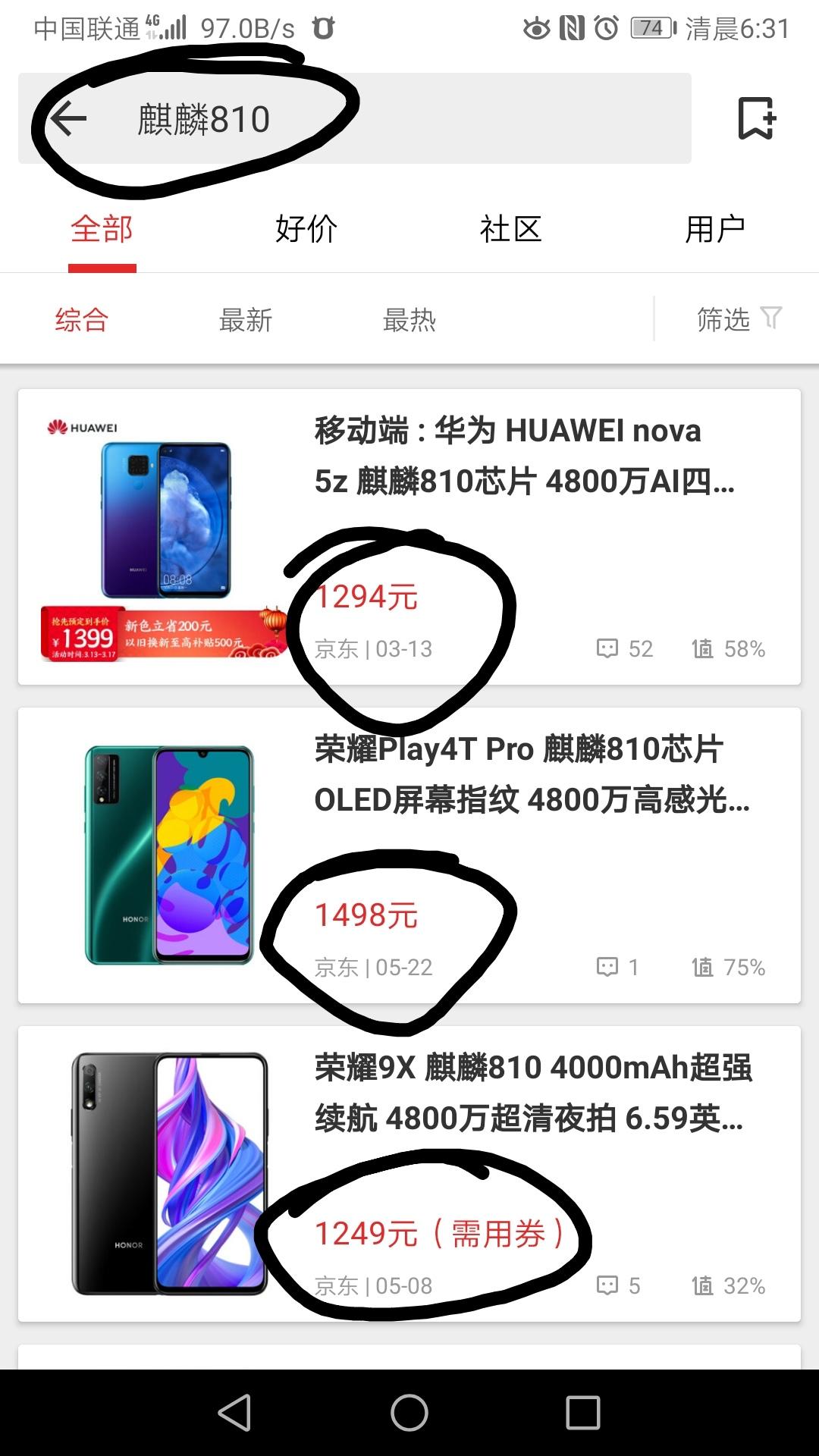Sort results by 最热
819x1456 pixels.
tap(409, 319)
